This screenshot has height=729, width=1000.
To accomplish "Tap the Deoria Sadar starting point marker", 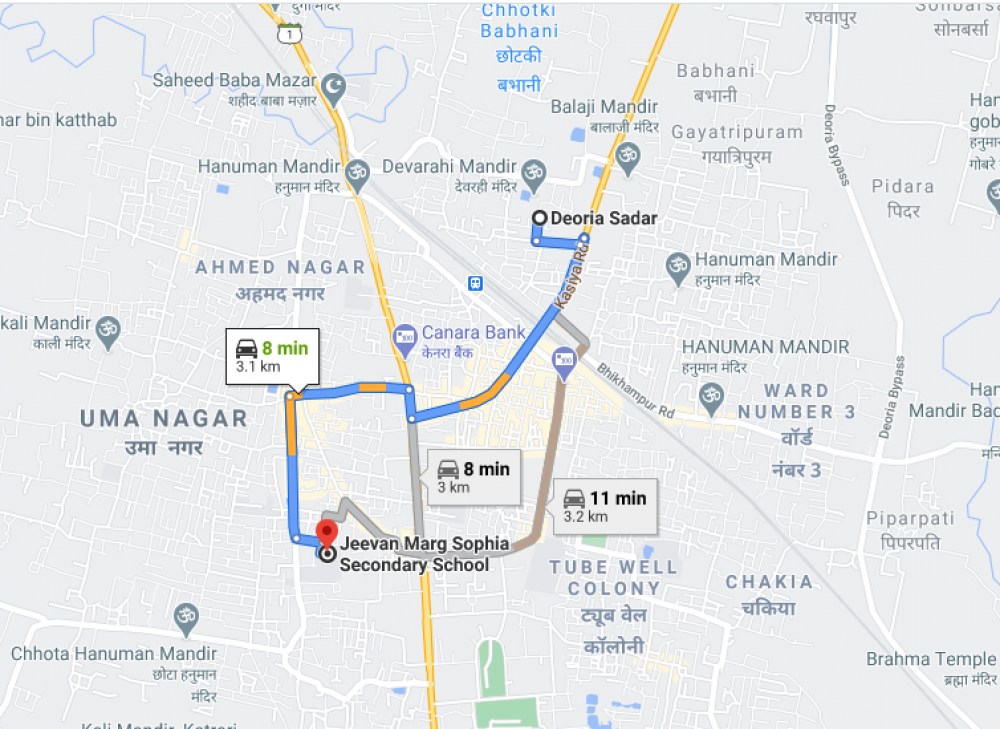I will click(x=539, y=217).
